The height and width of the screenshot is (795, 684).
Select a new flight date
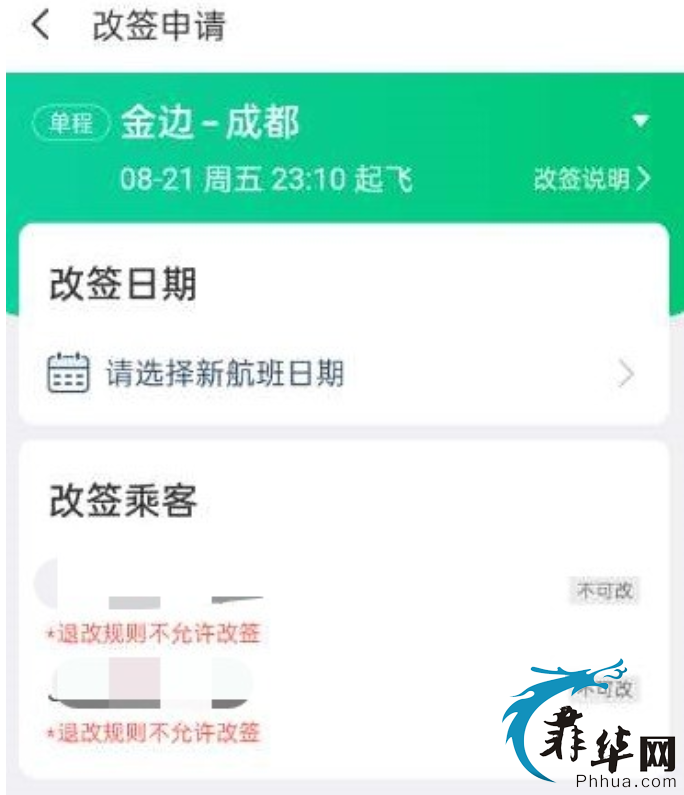click(342, 374)
